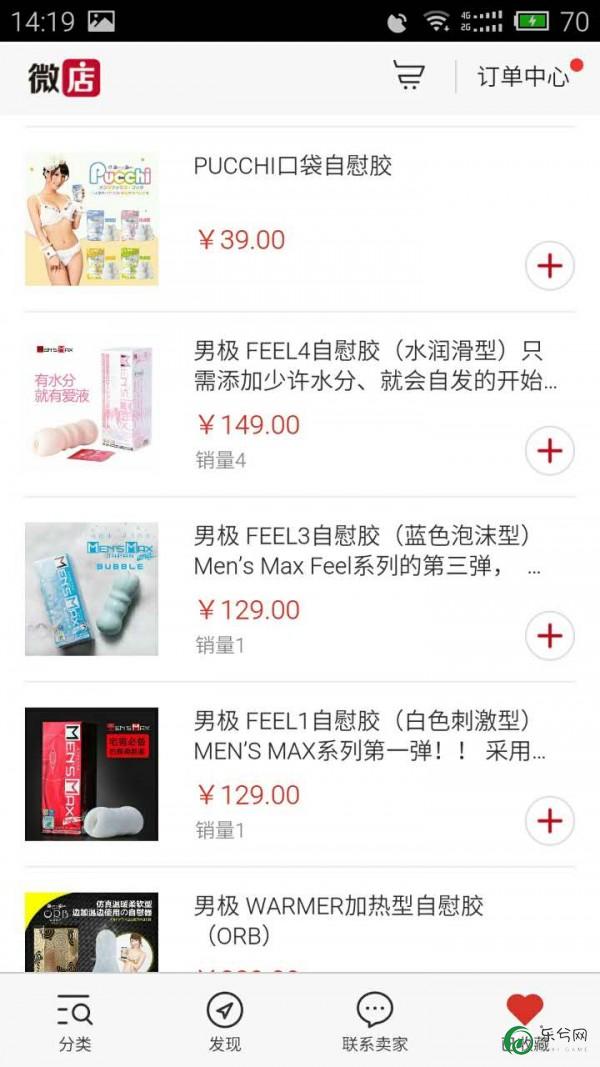600x1067 pixels.
Task: Add 男极 FEEL1 to cart
Action: (549, 821)
